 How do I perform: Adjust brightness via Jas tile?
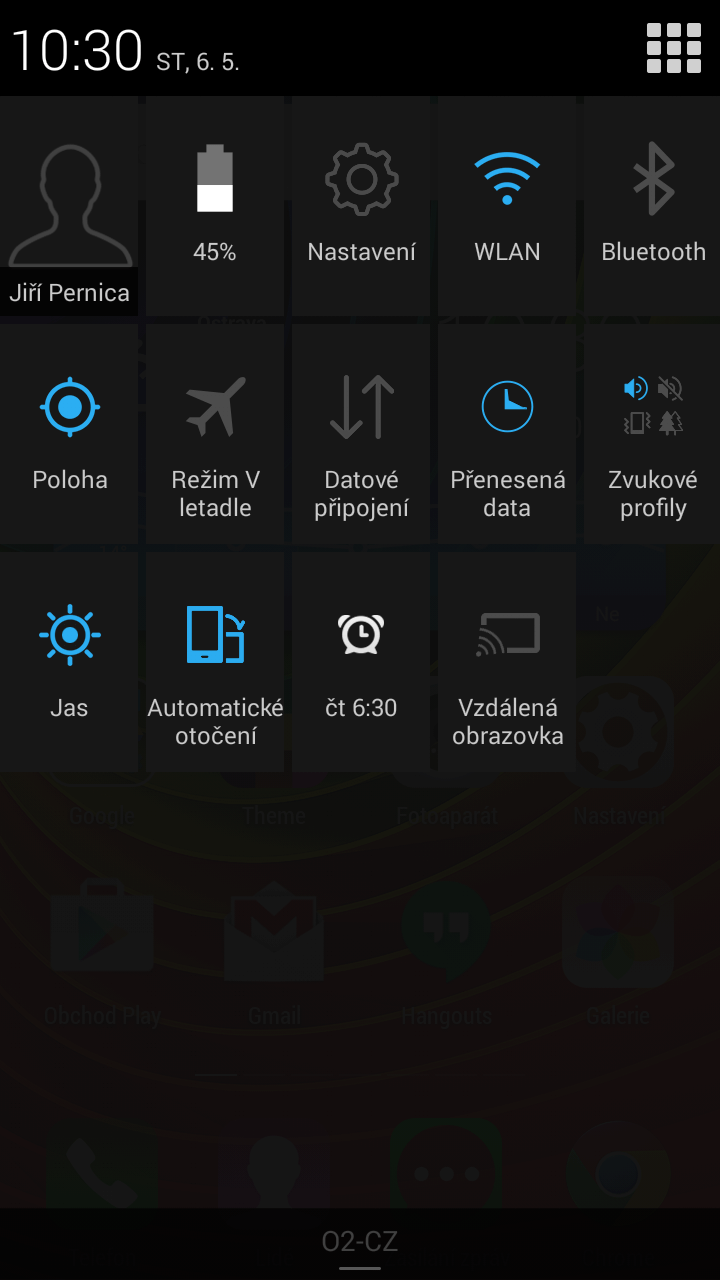[69, 662]
